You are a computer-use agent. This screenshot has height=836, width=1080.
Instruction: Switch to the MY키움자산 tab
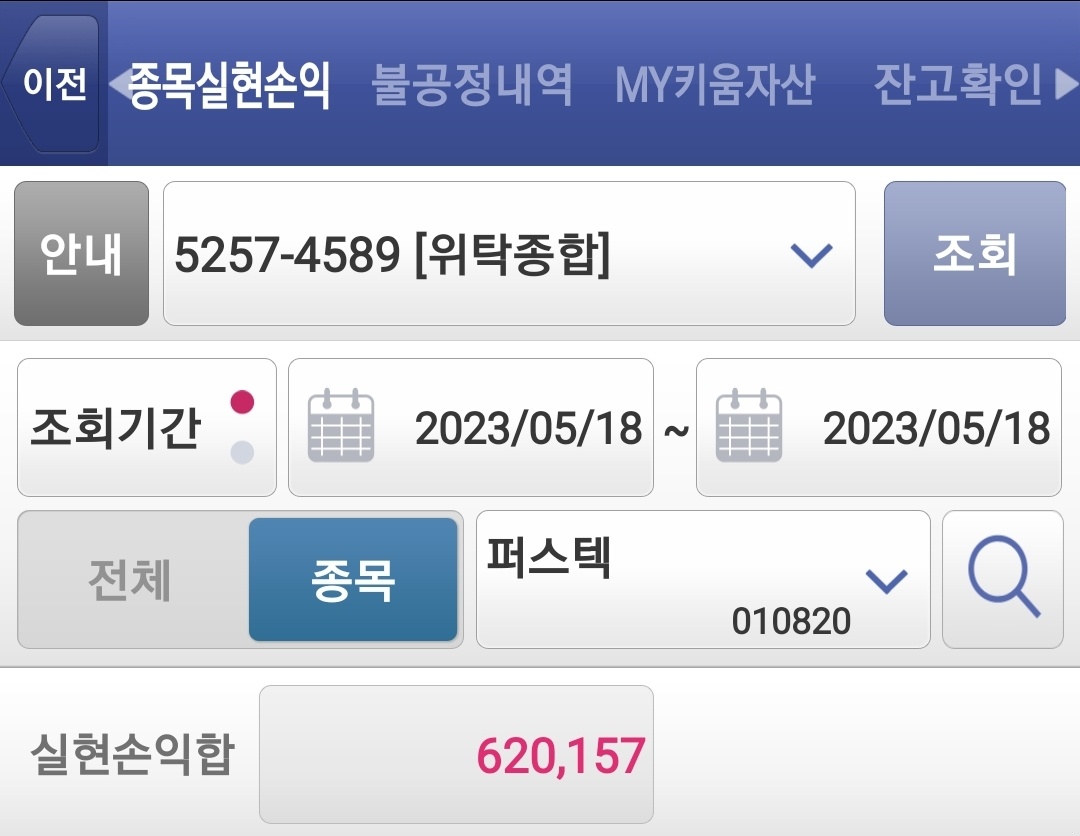[x=714, y=85]
